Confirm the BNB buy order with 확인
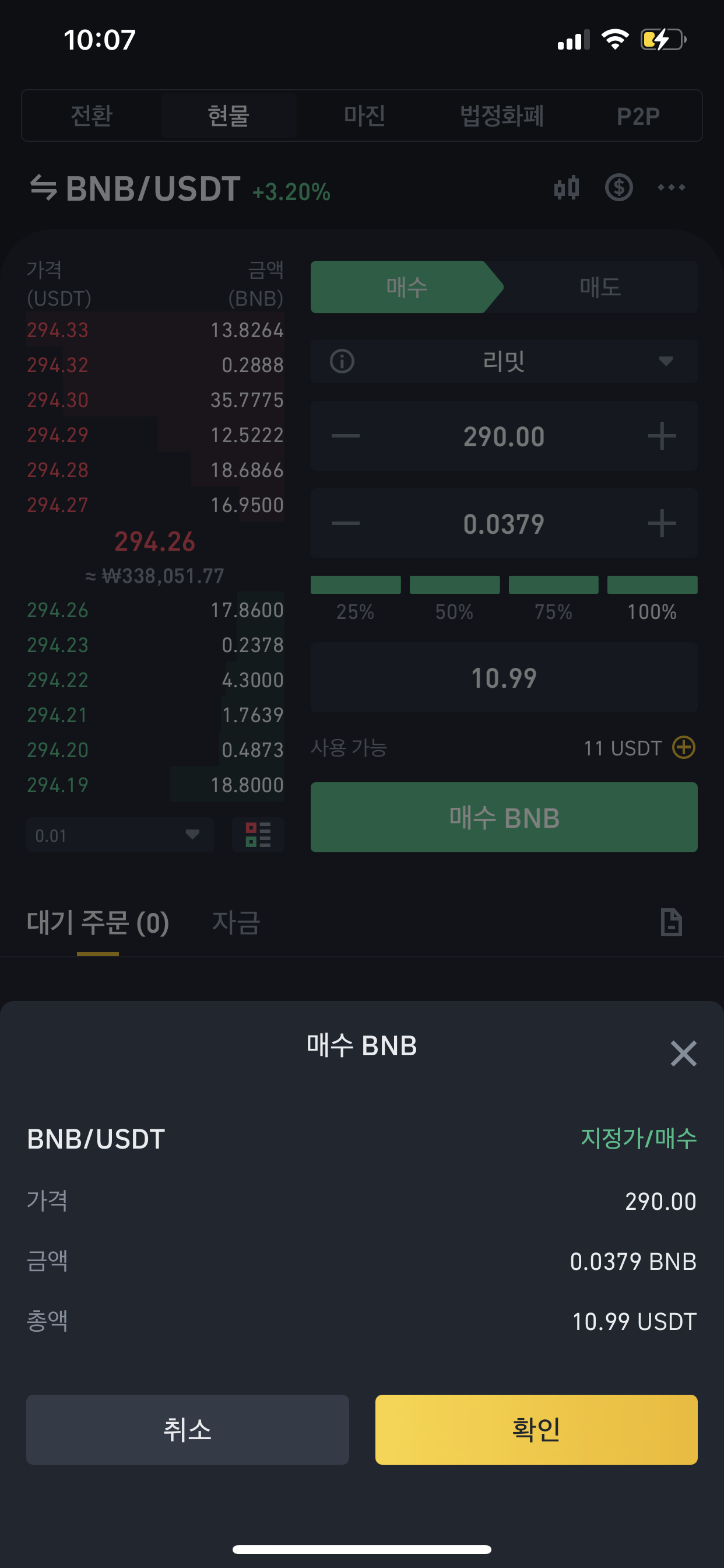 pyautogui.click(x=536, y=1429)
